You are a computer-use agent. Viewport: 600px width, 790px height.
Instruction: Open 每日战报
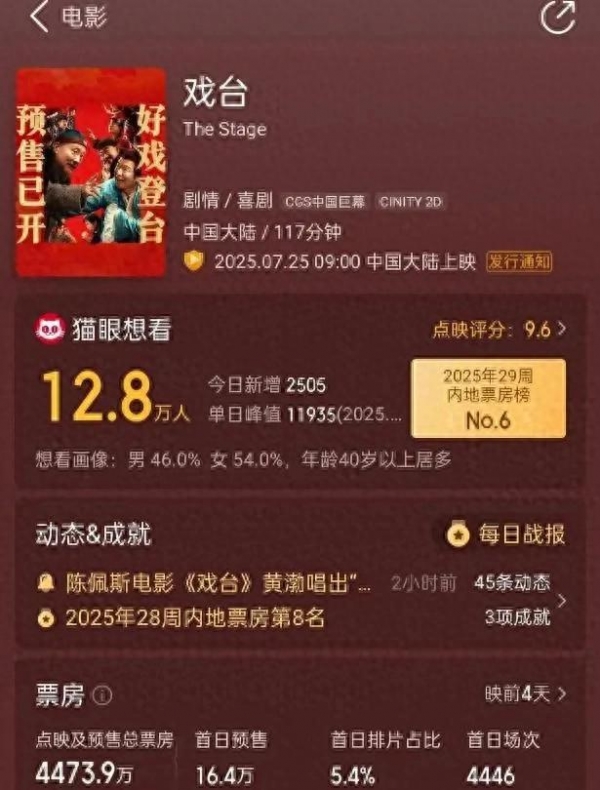point(506,534)
